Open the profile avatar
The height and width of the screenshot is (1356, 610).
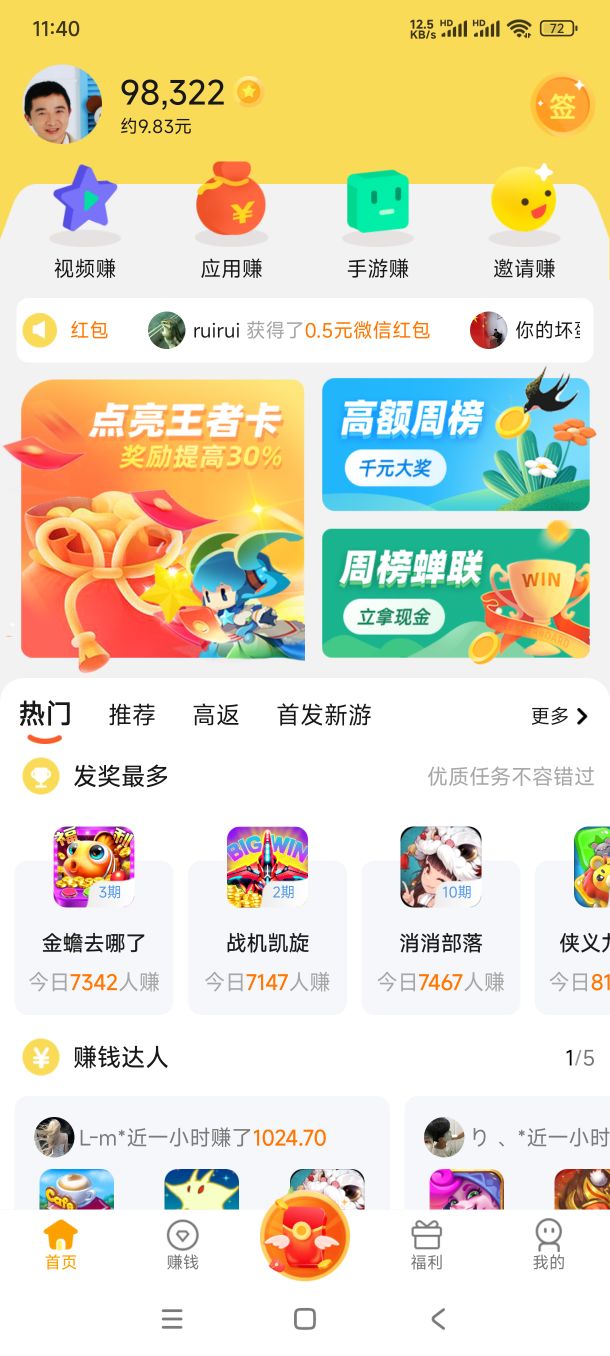pos(62,104)
